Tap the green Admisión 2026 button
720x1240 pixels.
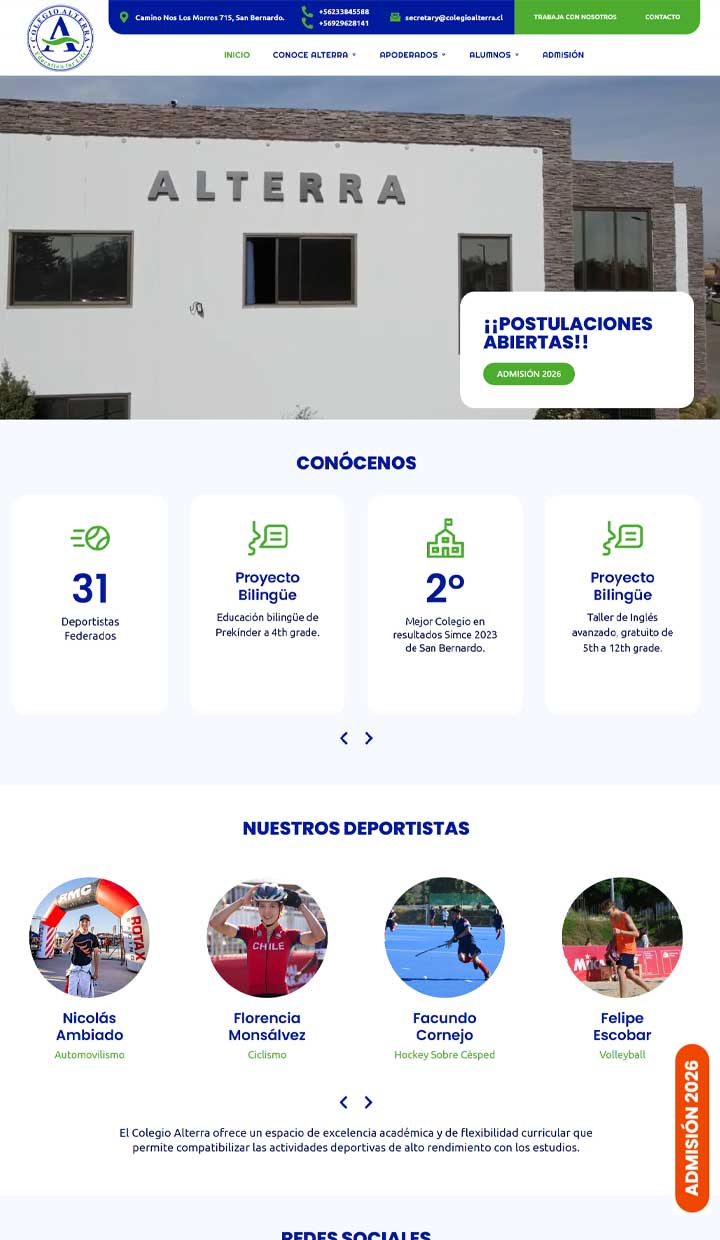(x=528, y=374)
